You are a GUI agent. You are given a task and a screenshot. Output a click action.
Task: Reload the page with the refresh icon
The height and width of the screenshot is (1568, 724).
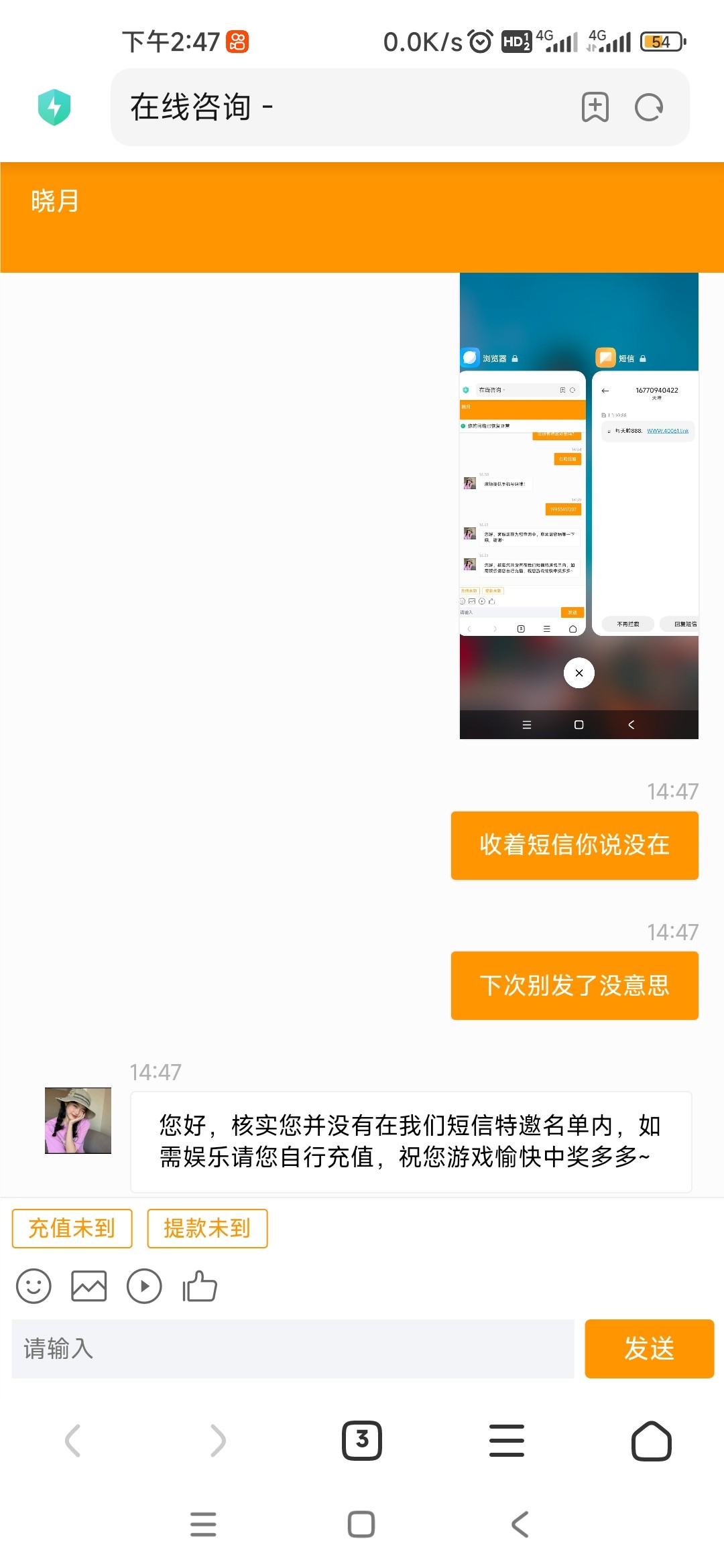(x=648, y=107)
